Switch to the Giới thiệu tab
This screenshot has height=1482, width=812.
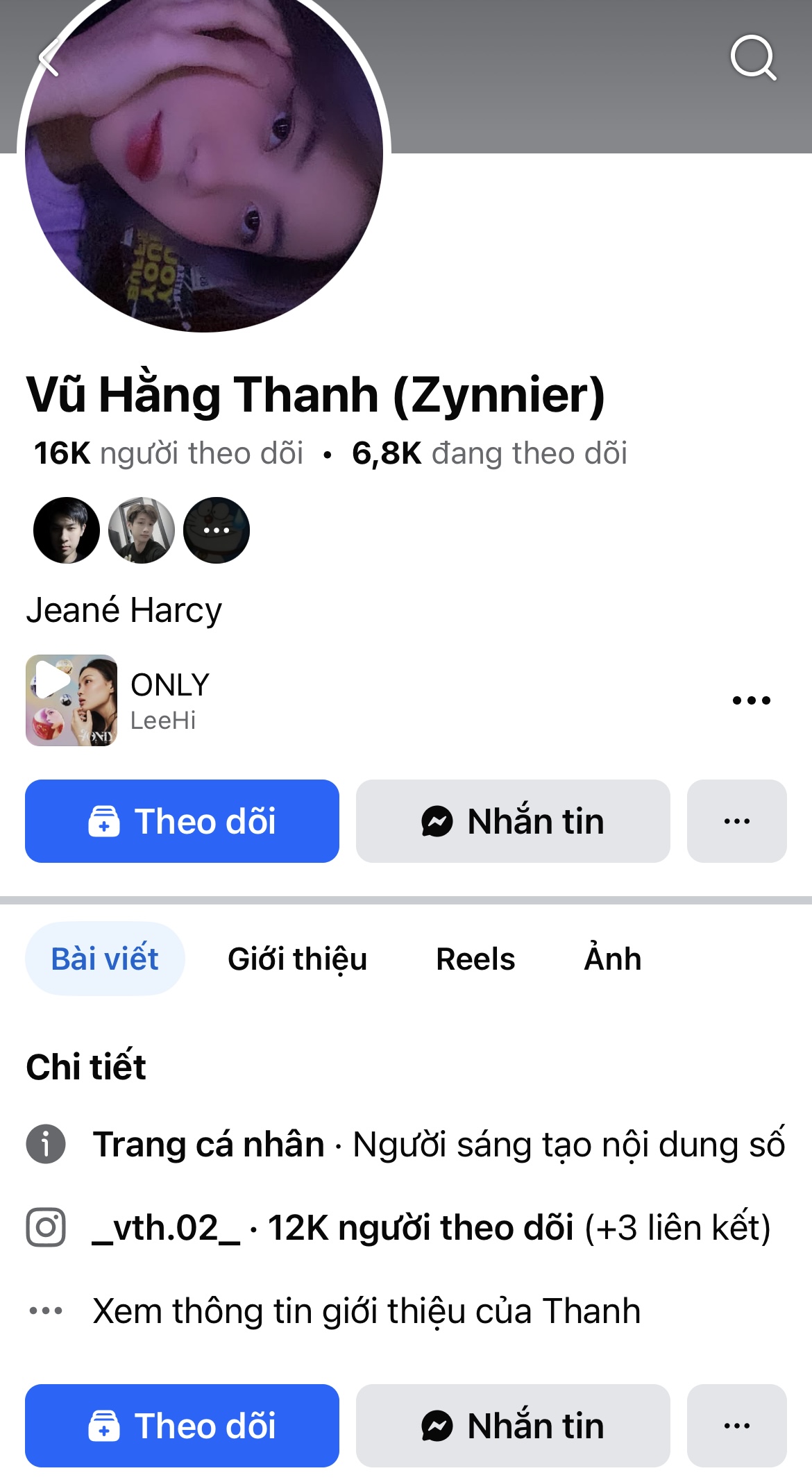click(297, 959)
